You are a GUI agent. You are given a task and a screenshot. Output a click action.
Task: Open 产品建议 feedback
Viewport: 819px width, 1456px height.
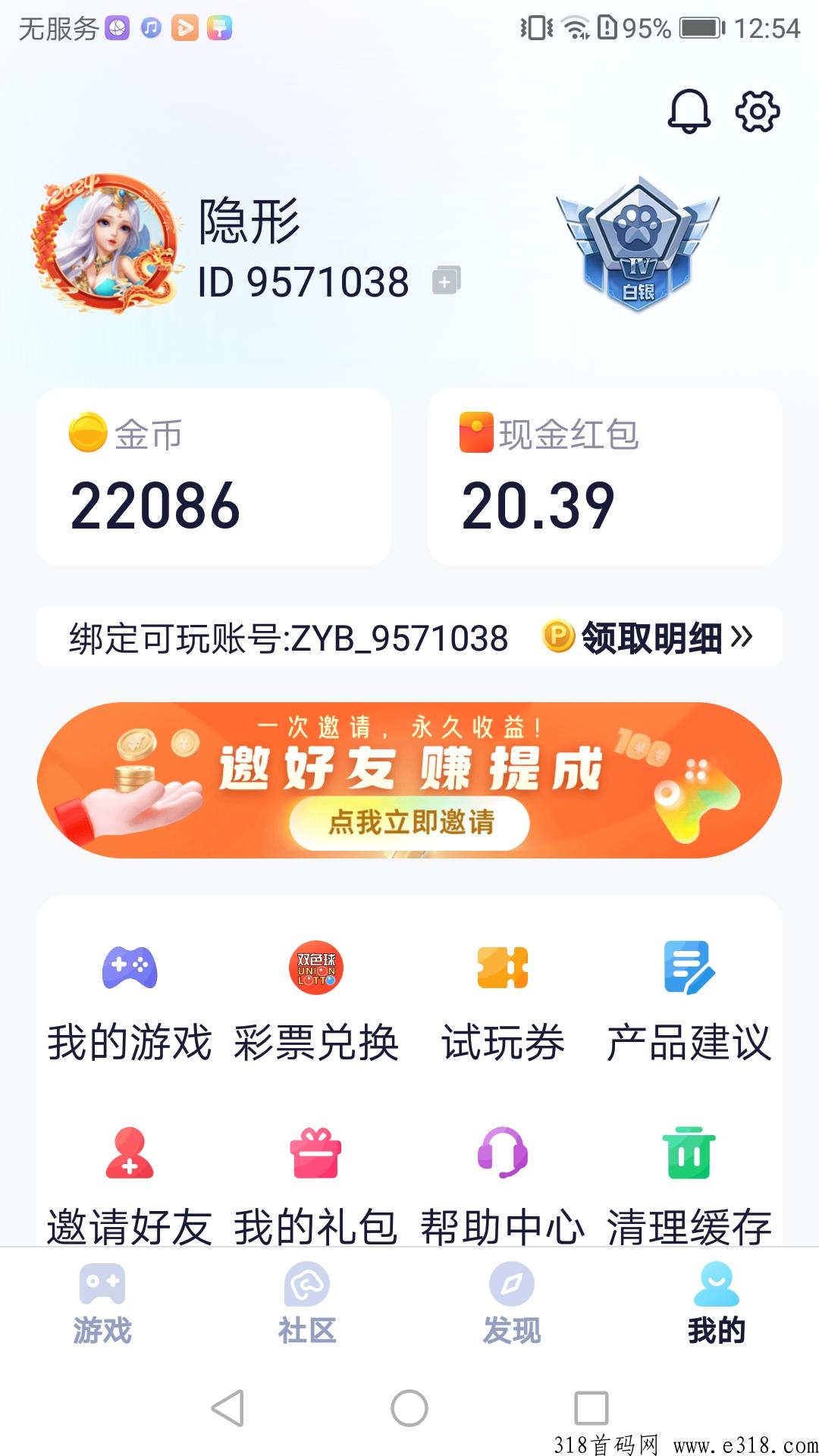tap(689, 1003)
